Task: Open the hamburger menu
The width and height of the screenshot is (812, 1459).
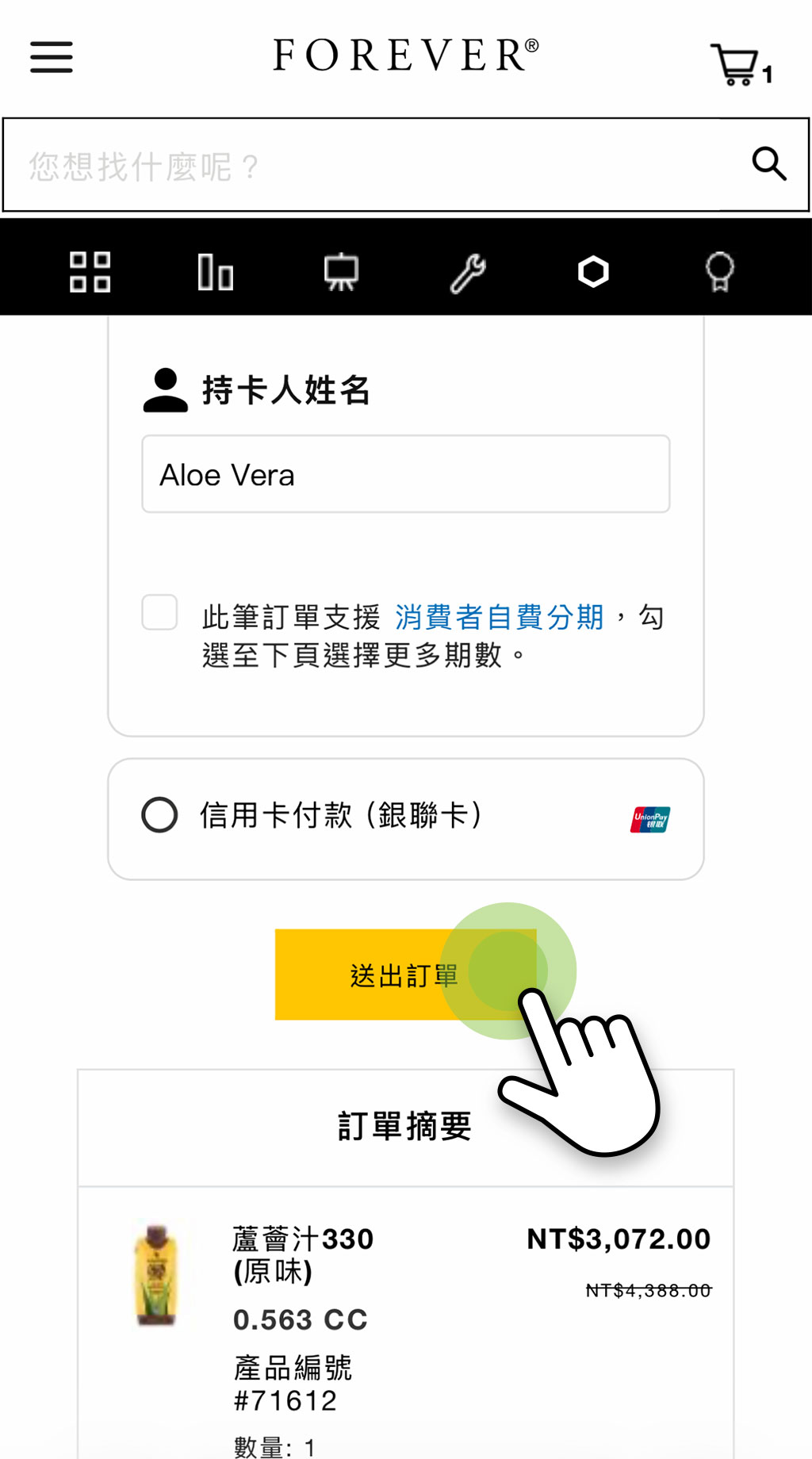Action: click(52, 57)
